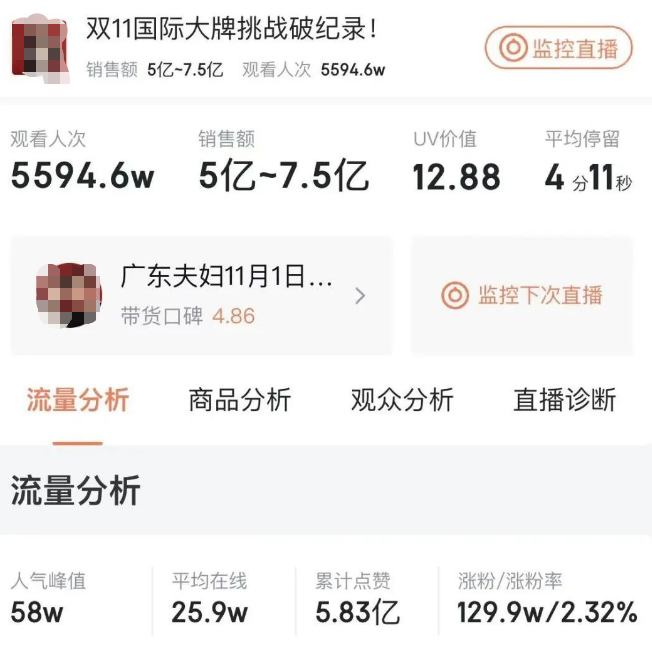Switch to 商品分析 tab

click(x=240, y=401)
